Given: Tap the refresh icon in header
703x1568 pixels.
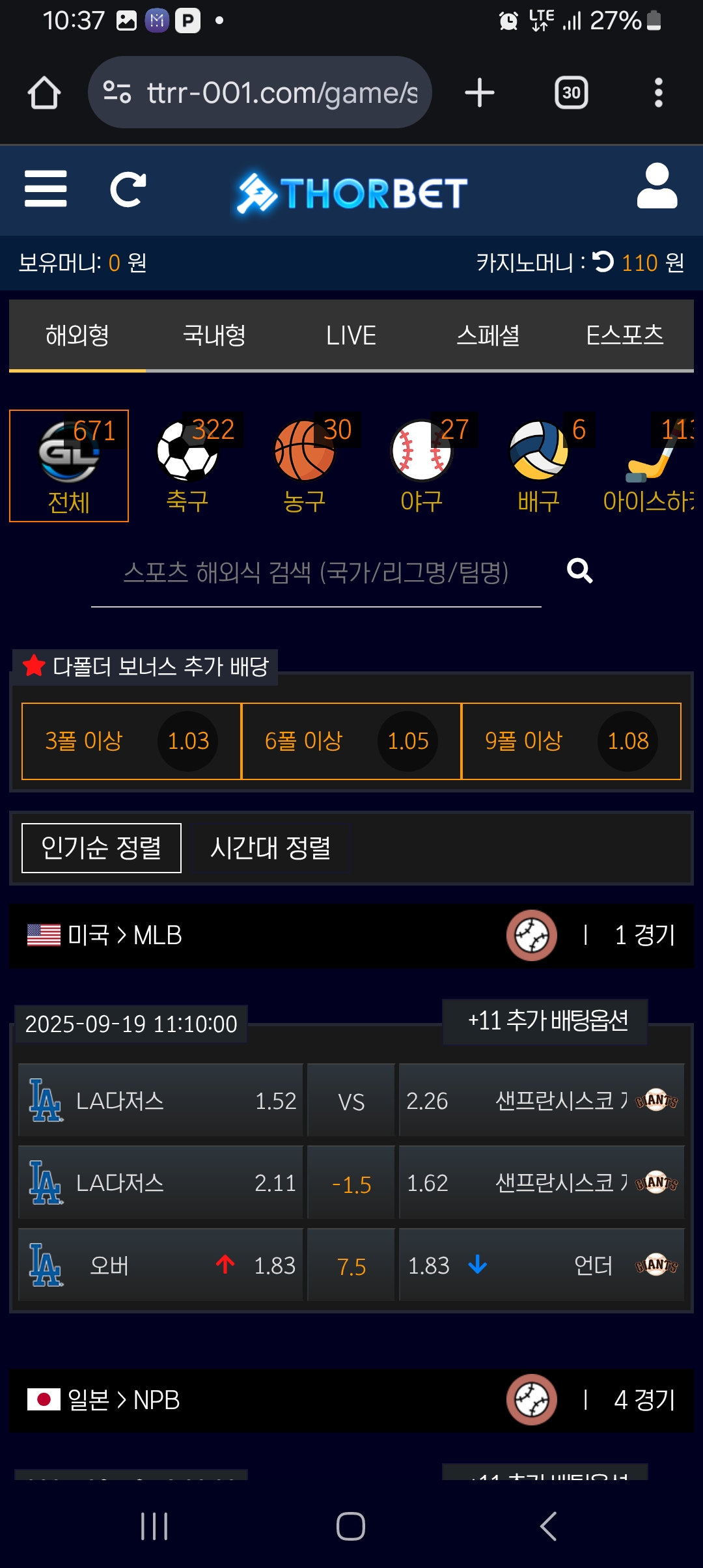Looking at the screenshot, I should pyautogui.click(x=128, y=189).
